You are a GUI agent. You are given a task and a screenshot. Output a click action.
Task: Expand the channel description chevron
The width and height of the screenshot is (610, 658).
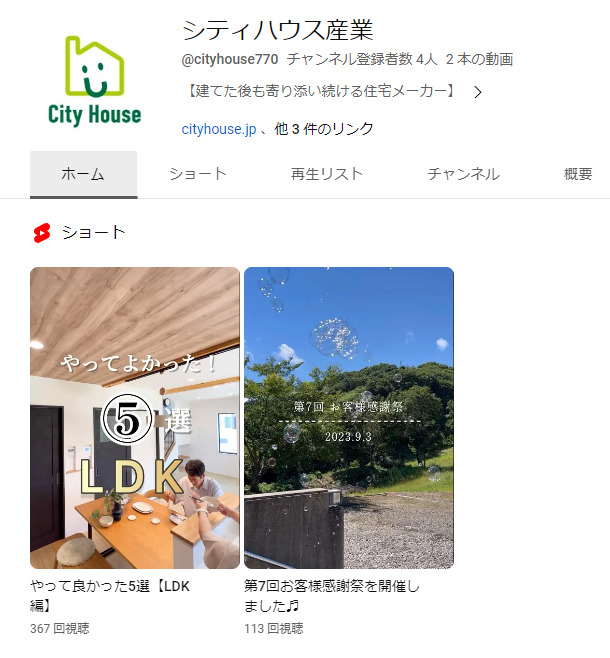[x=478, y=93]
